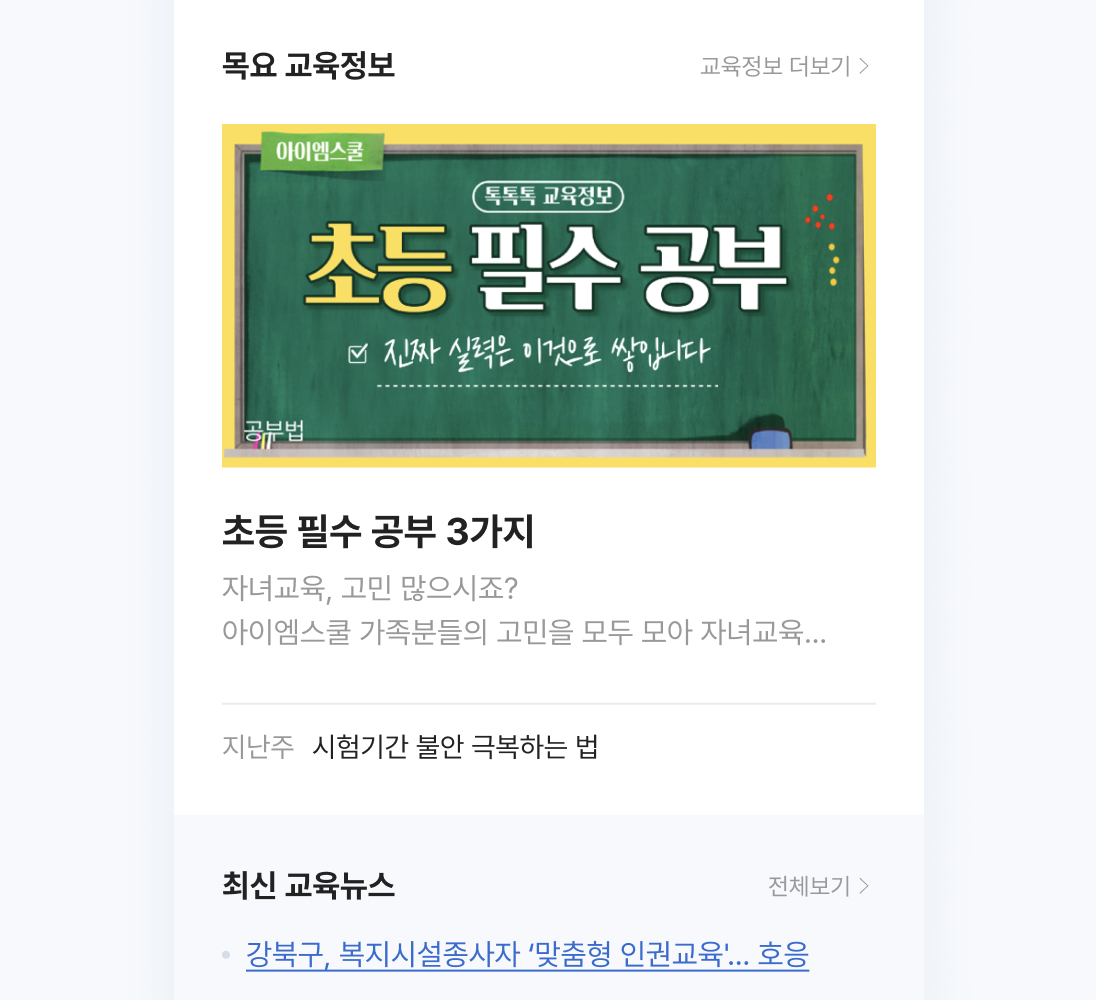Open the news link about 강북구 맞춤형 인권교육
The width and height of the screenshot is (1096, 1000).
pyautogui.click(x=527, y=954)
